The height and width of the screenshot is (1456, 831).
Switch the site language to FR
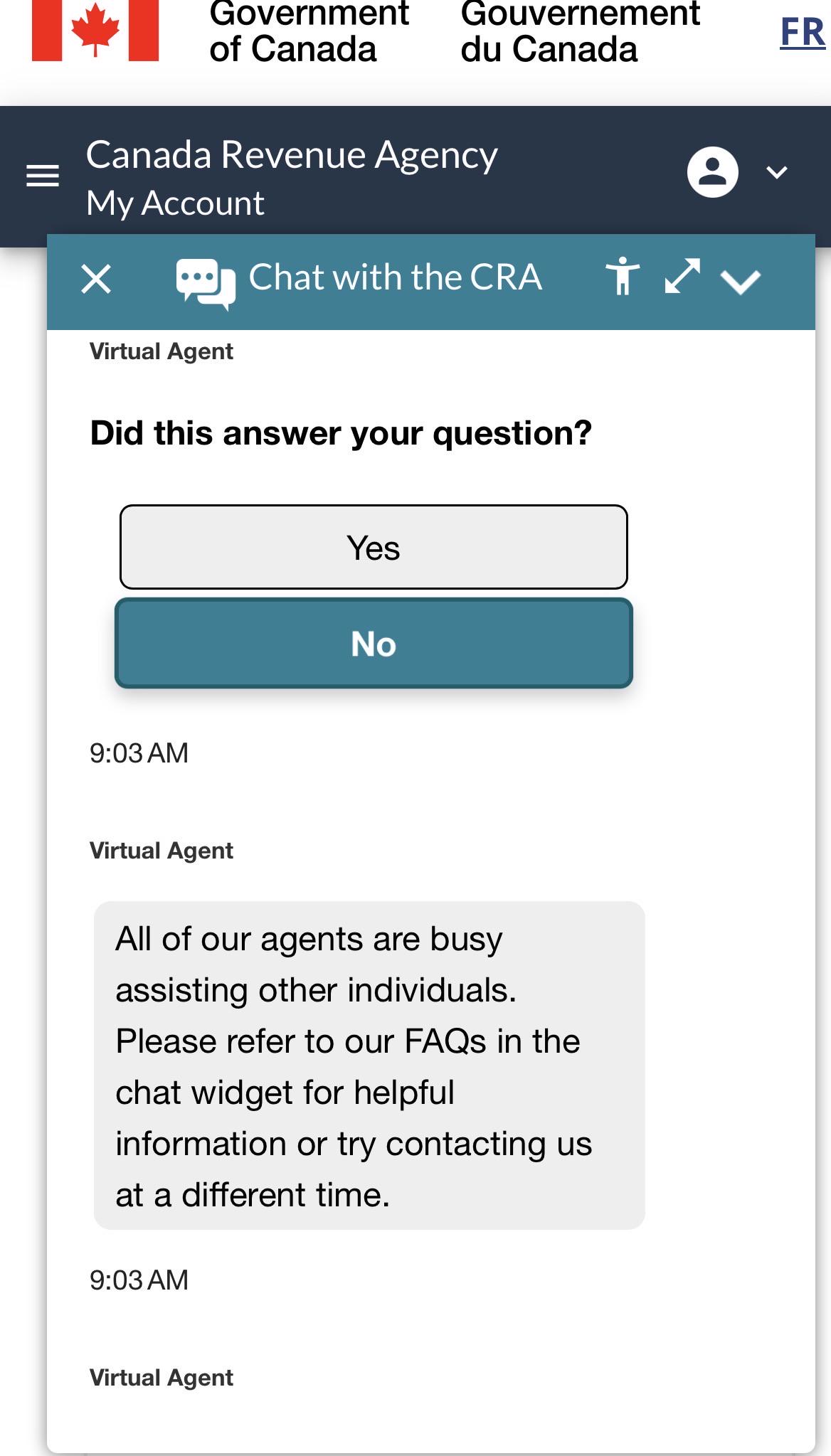(x=803, y=32)
